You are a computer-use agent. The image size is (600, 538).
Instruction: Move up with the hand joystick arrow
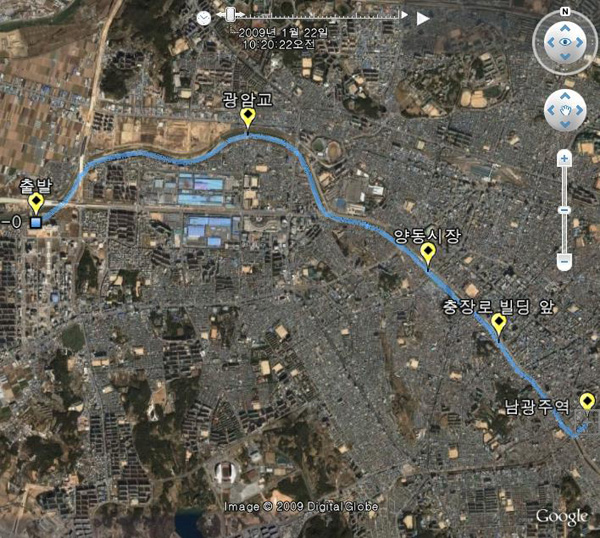(x=565, y=96)
